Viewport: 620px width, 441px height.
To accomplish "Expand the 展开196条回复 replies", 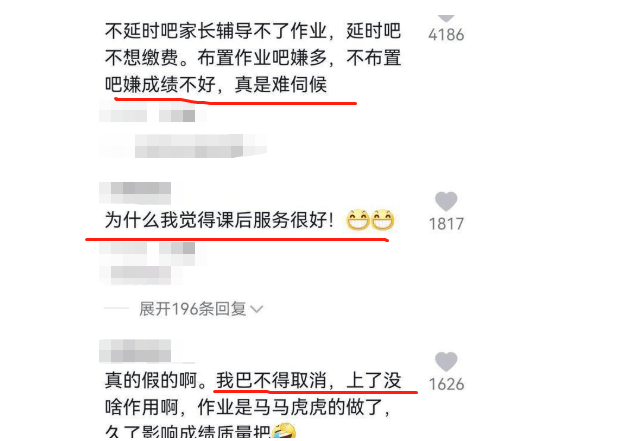I will pyautogui.click(x=200, y=309).
